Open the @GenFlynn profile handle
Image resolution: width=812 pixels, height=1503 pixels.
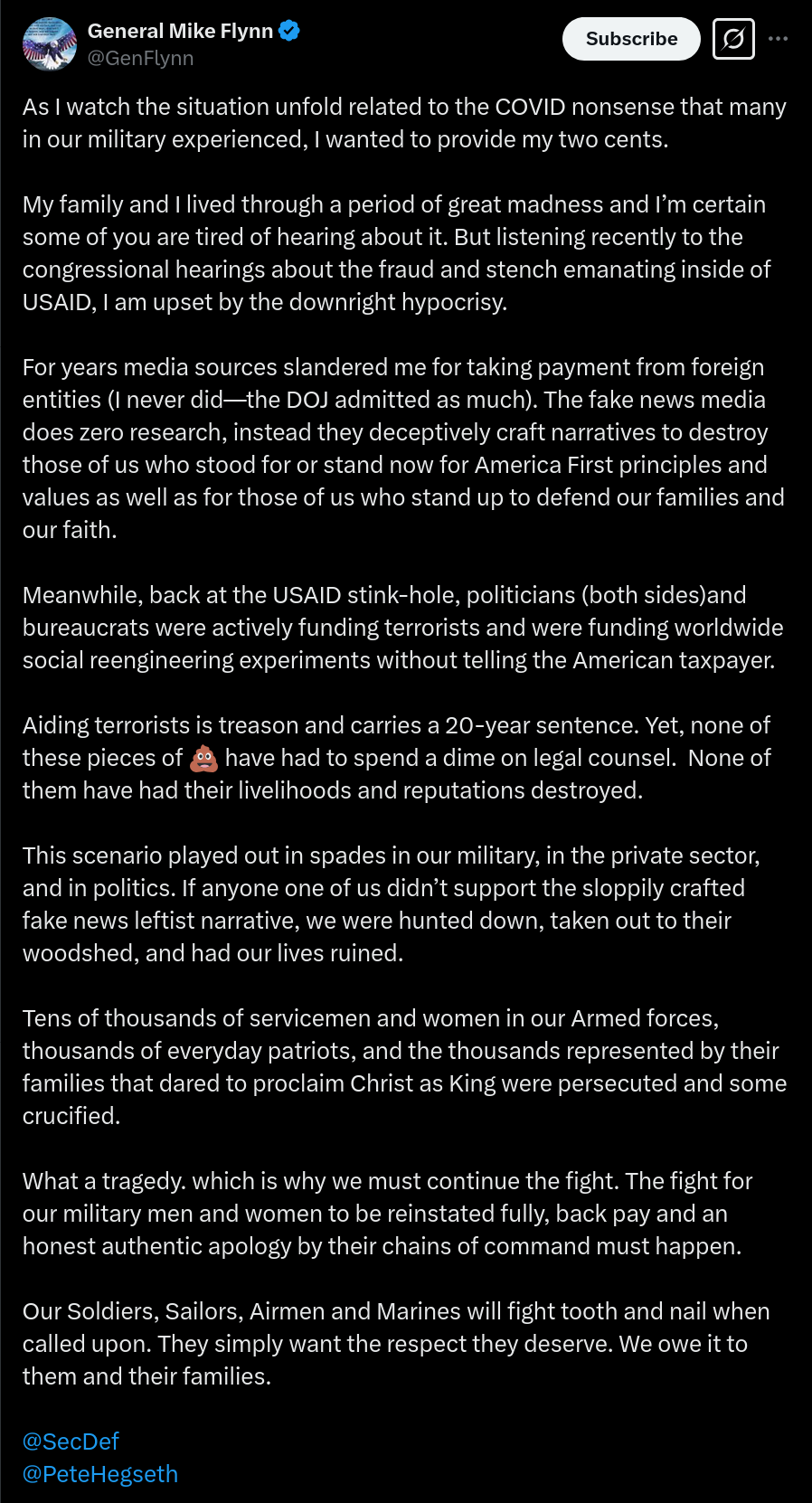[140, 58]
